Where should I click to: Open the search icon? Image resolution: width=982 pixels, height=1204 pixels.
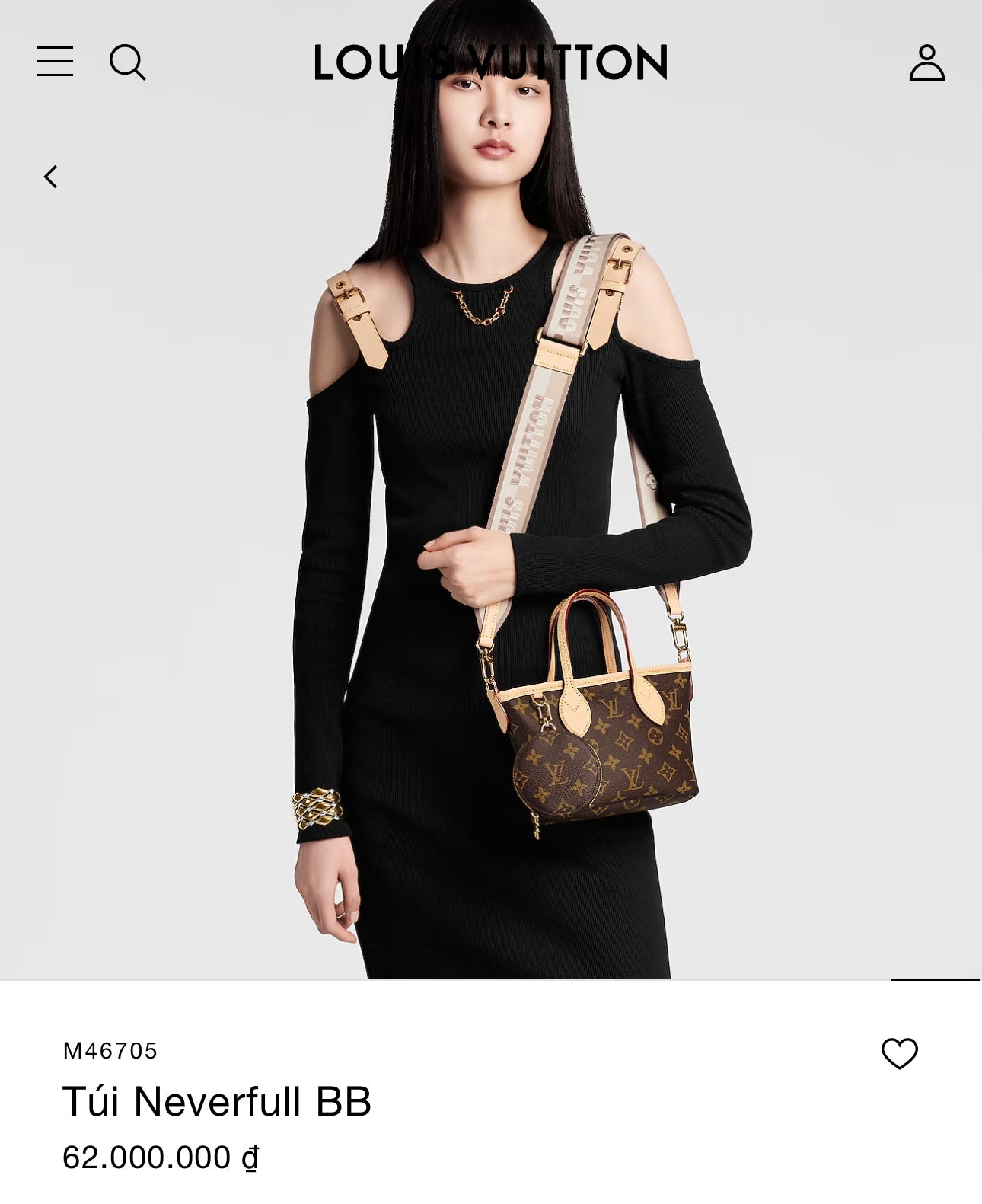[x=127, y=62]
